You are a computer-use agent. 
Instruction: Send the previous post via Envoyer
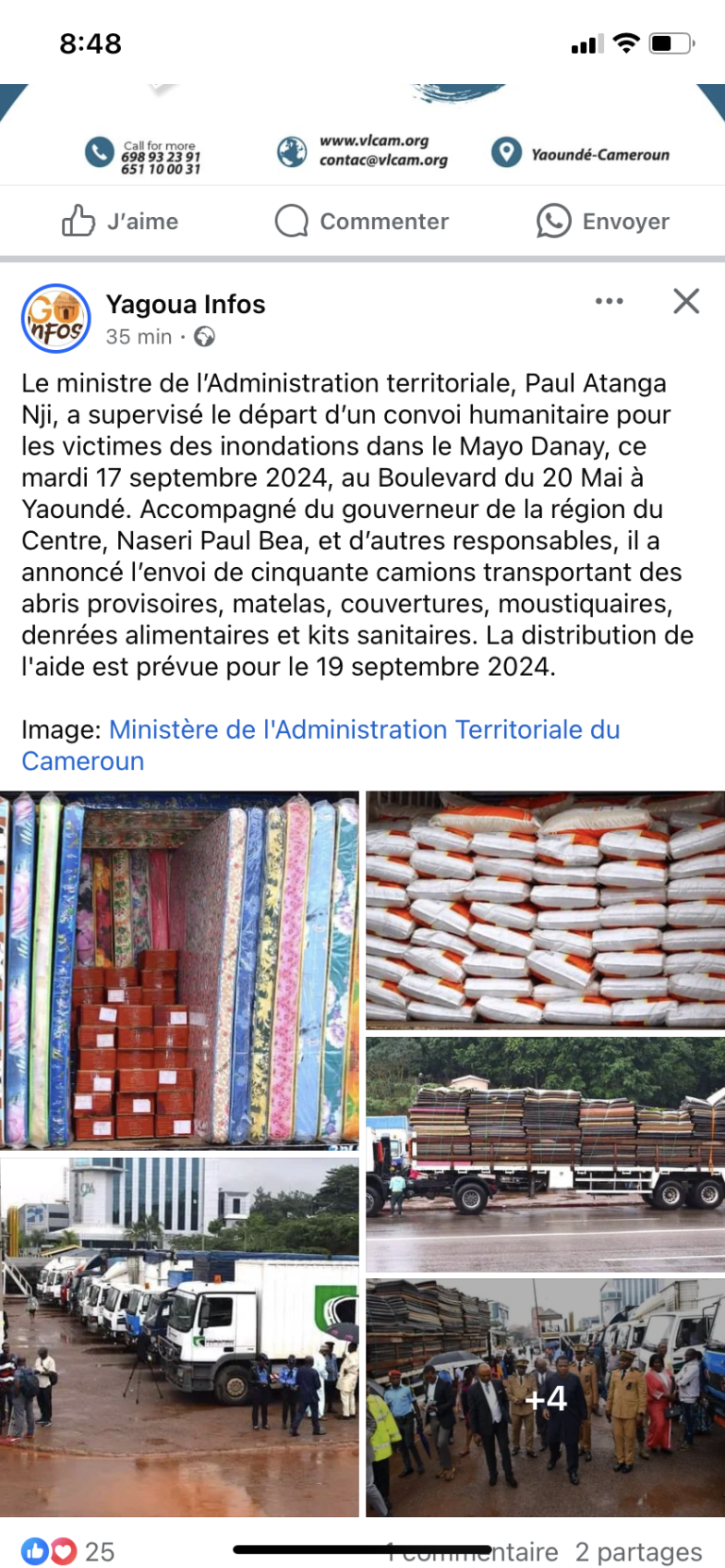[603, 221]
